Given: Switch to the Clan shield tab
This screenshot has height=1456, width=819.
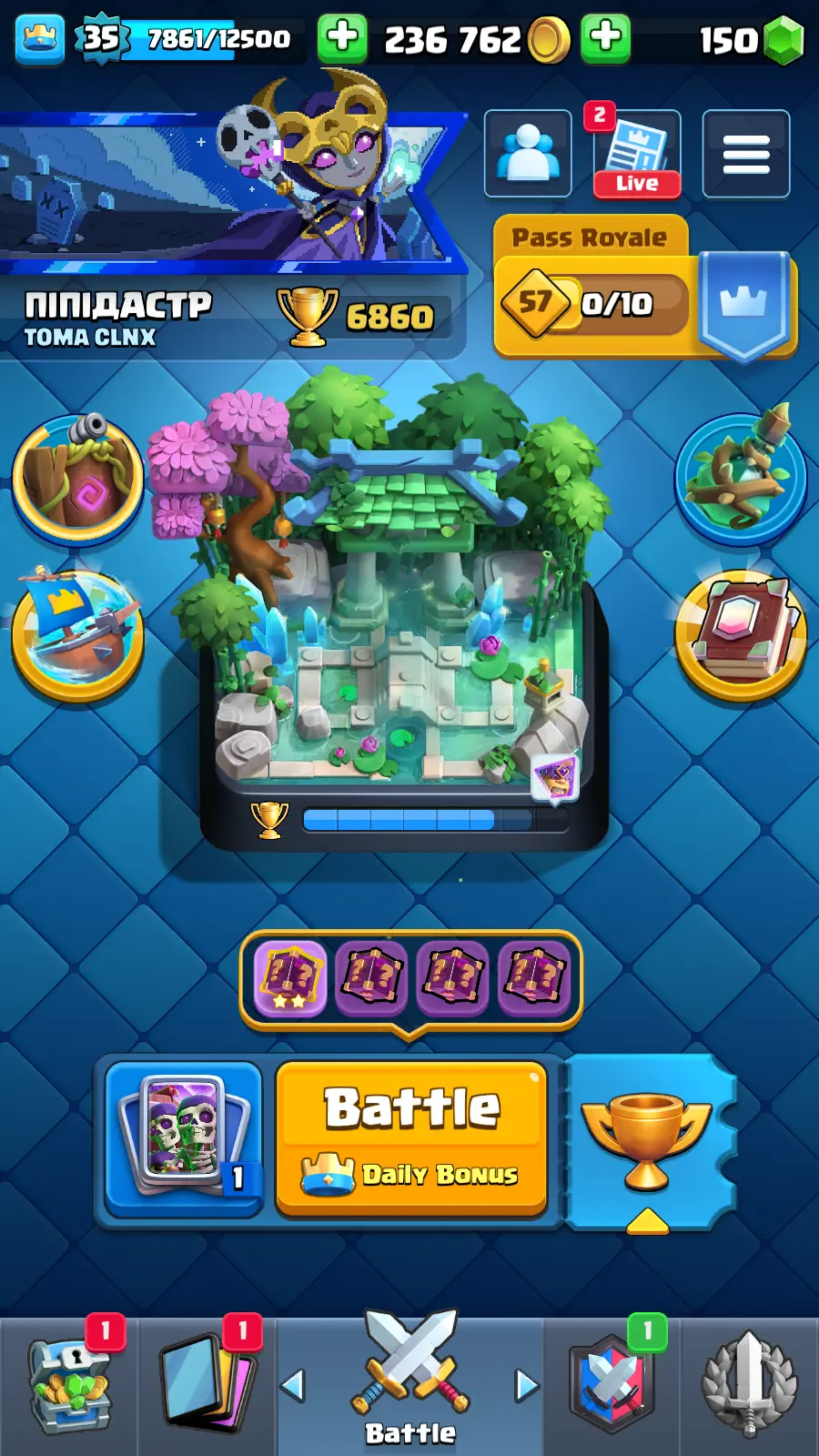Looking at the screenshot, I should tap(612, 1385).
